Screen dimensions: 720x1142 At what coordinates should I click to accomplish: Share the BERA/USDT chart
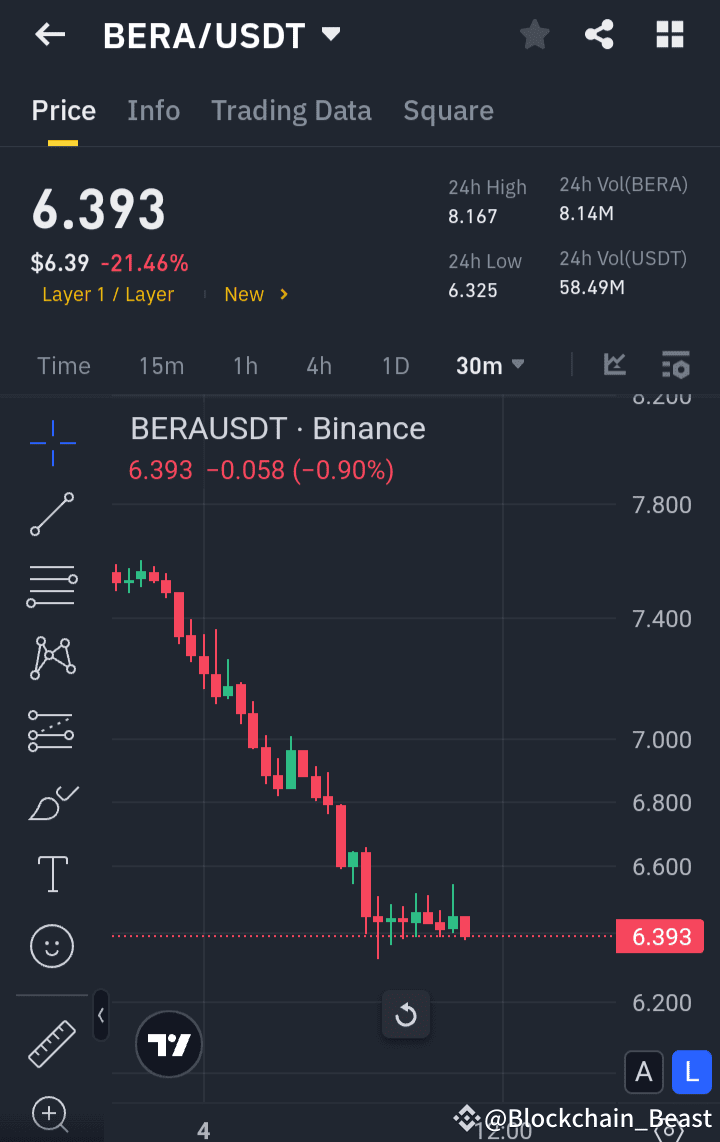tap(599, 34)
